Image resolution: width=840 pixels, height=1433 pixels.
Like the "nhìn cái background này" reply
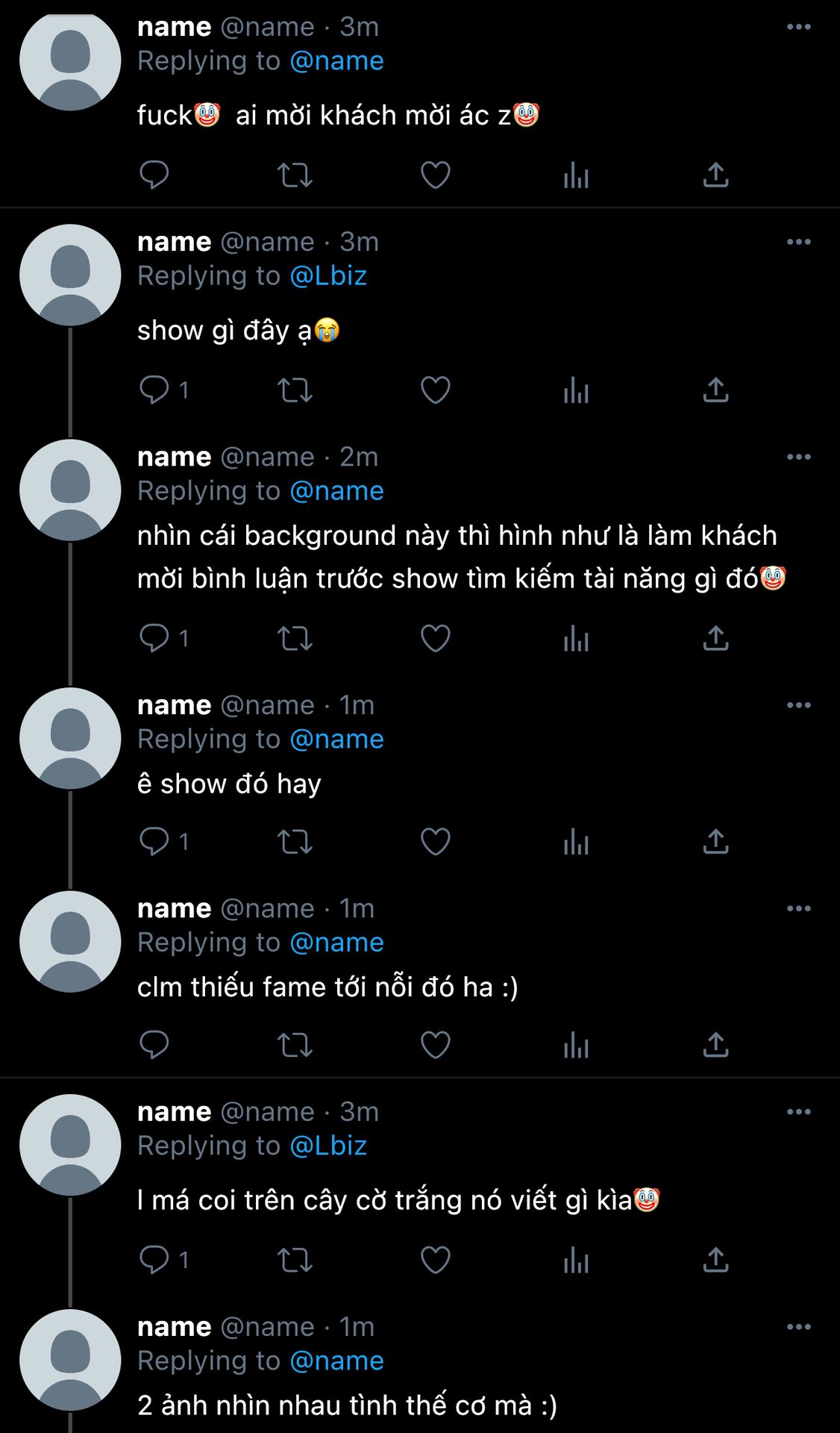[436, 639]
